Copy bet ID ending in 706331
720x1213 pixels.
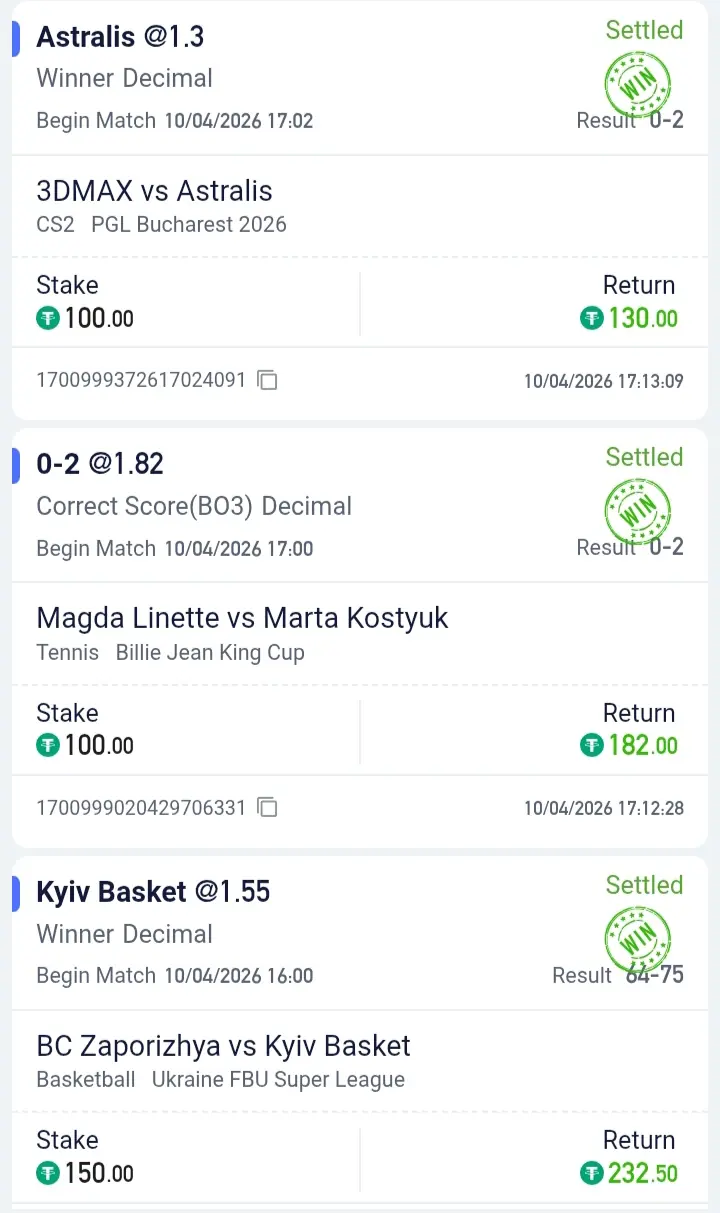[267, 807]
